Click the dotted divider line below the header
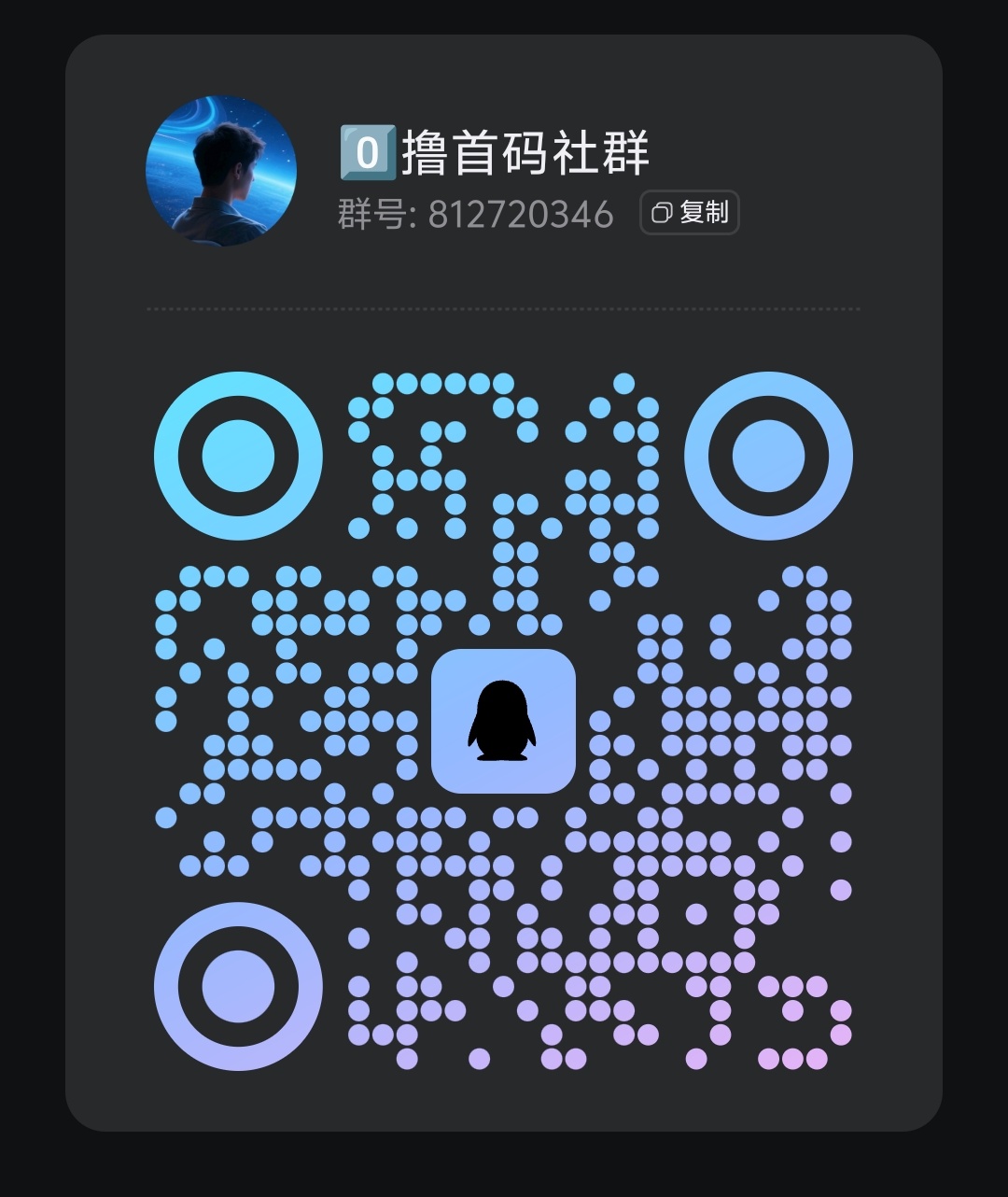Screen dimensions: 1008x1197 coord(504,308)
